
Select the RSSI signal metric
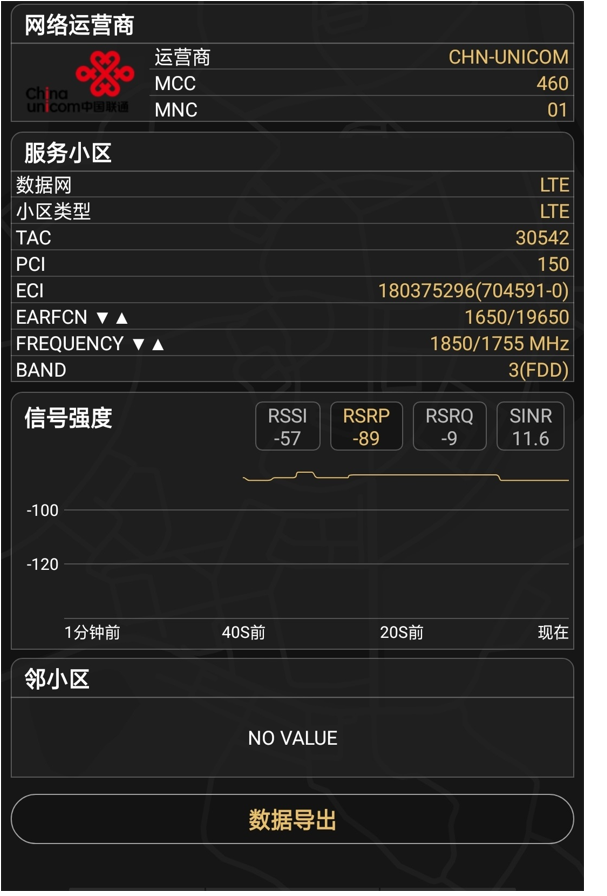(x=287, y=426)
